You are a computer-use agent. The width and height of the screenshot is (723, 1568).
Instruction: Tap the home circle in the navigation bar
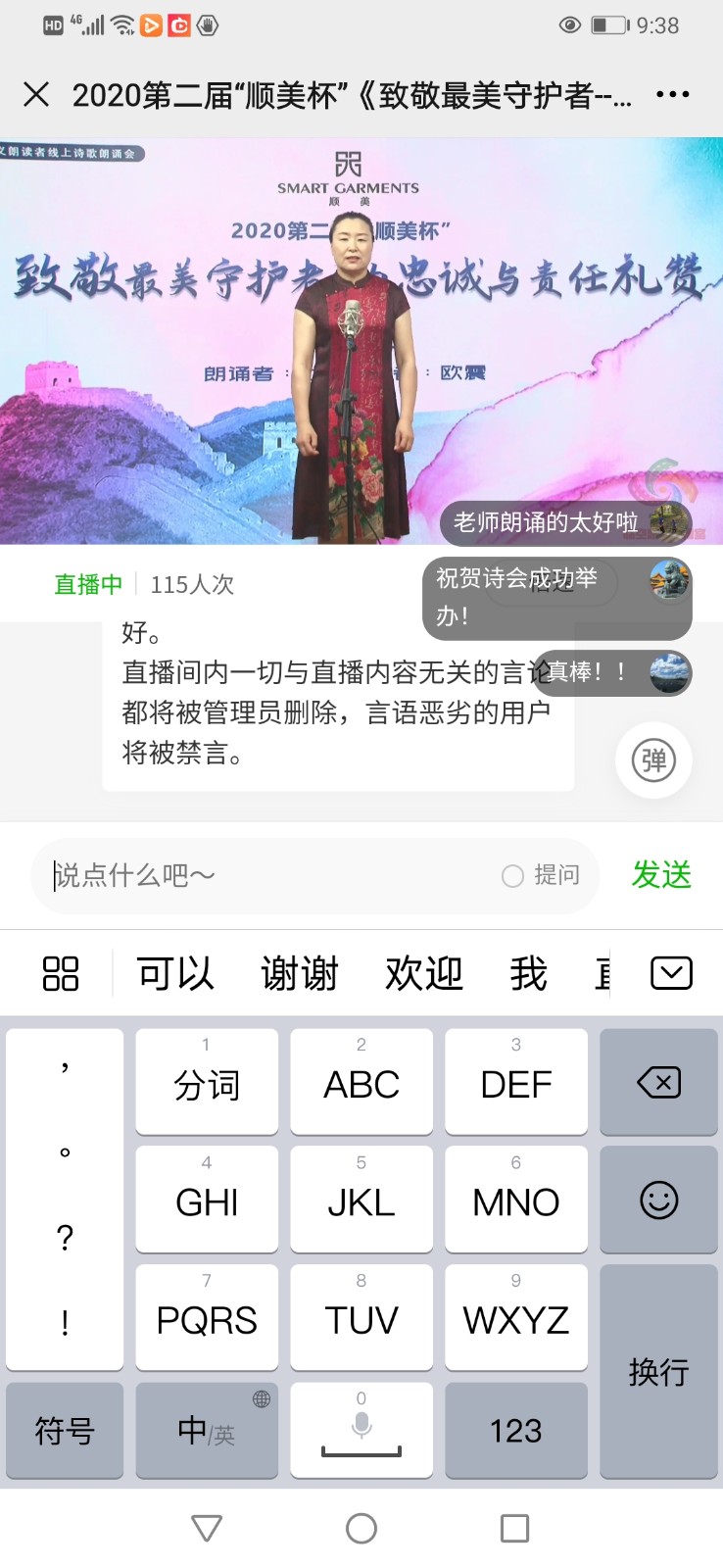tap(361, 1527)
